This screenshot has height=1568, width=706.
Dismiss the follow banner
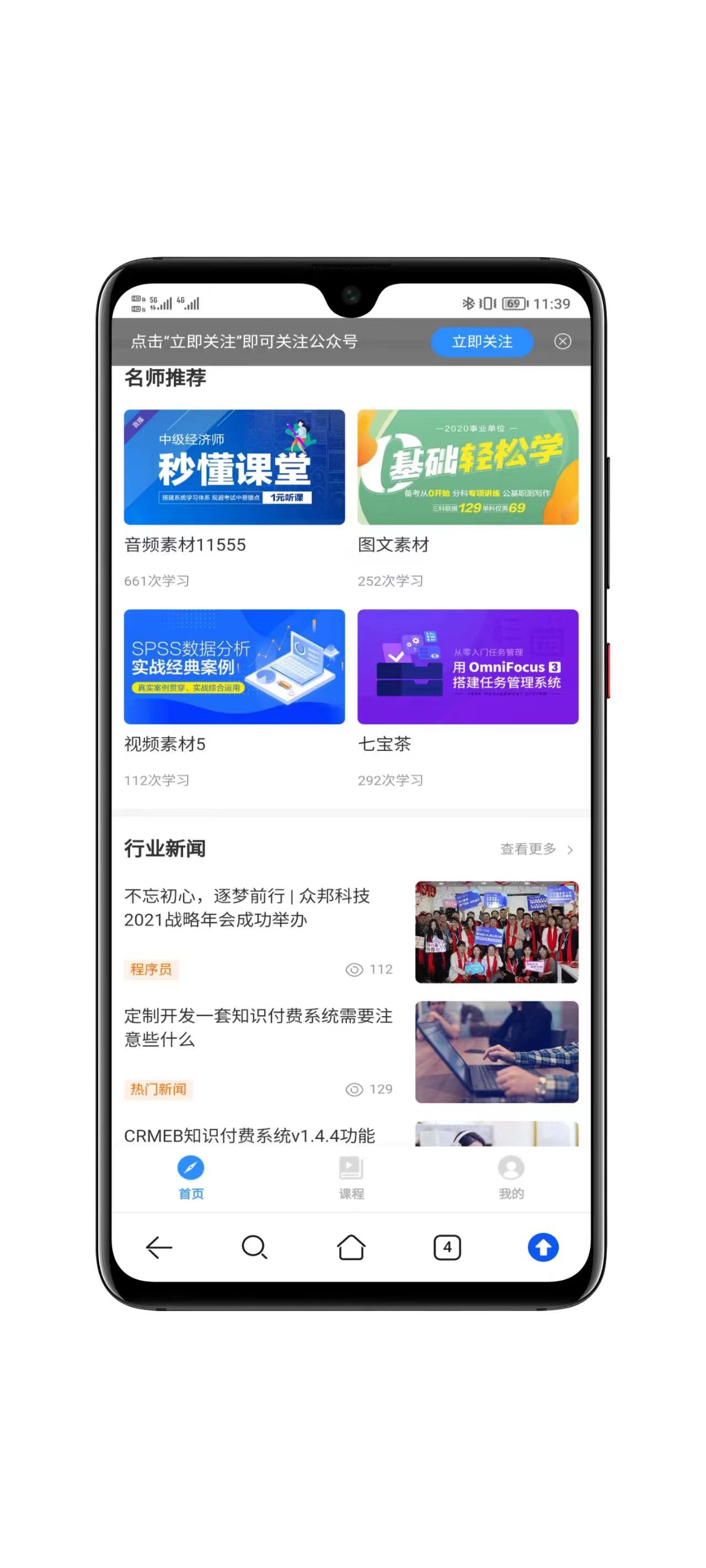562,341
